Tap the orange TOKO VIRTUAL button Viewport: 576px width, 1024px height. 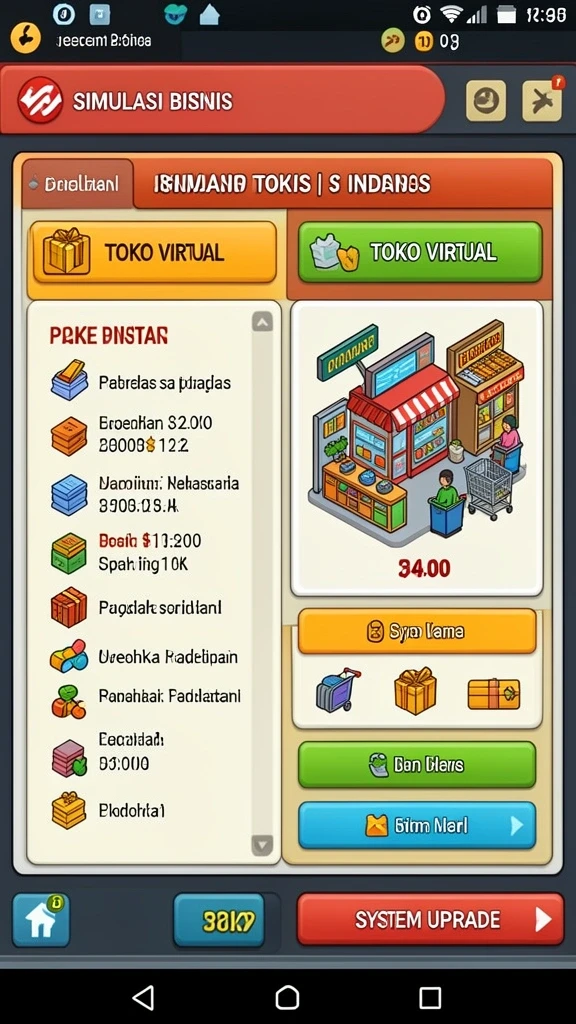(x=153, y=253)
